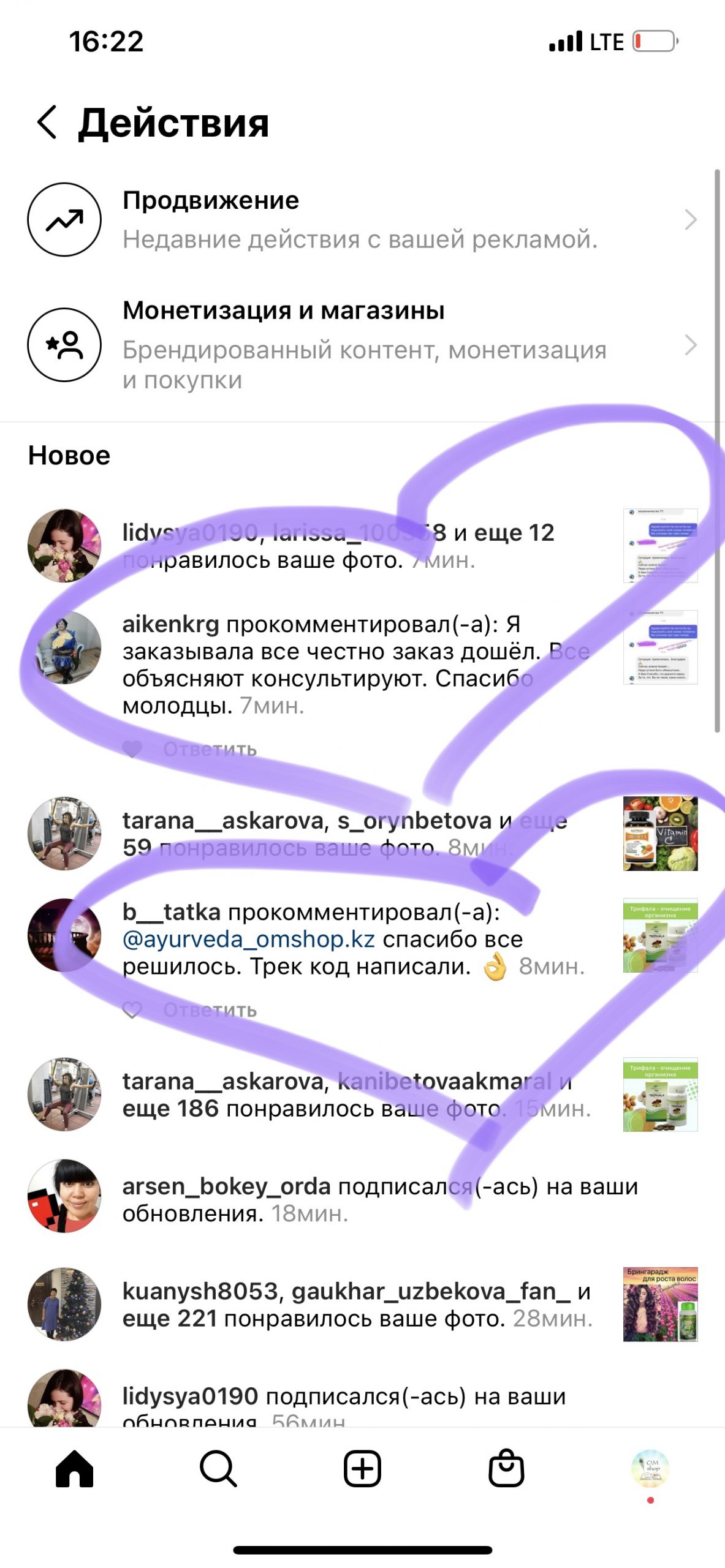Switch to the Home tab
This screenshot has height=1568, width=725.
tap(74, 1469)
